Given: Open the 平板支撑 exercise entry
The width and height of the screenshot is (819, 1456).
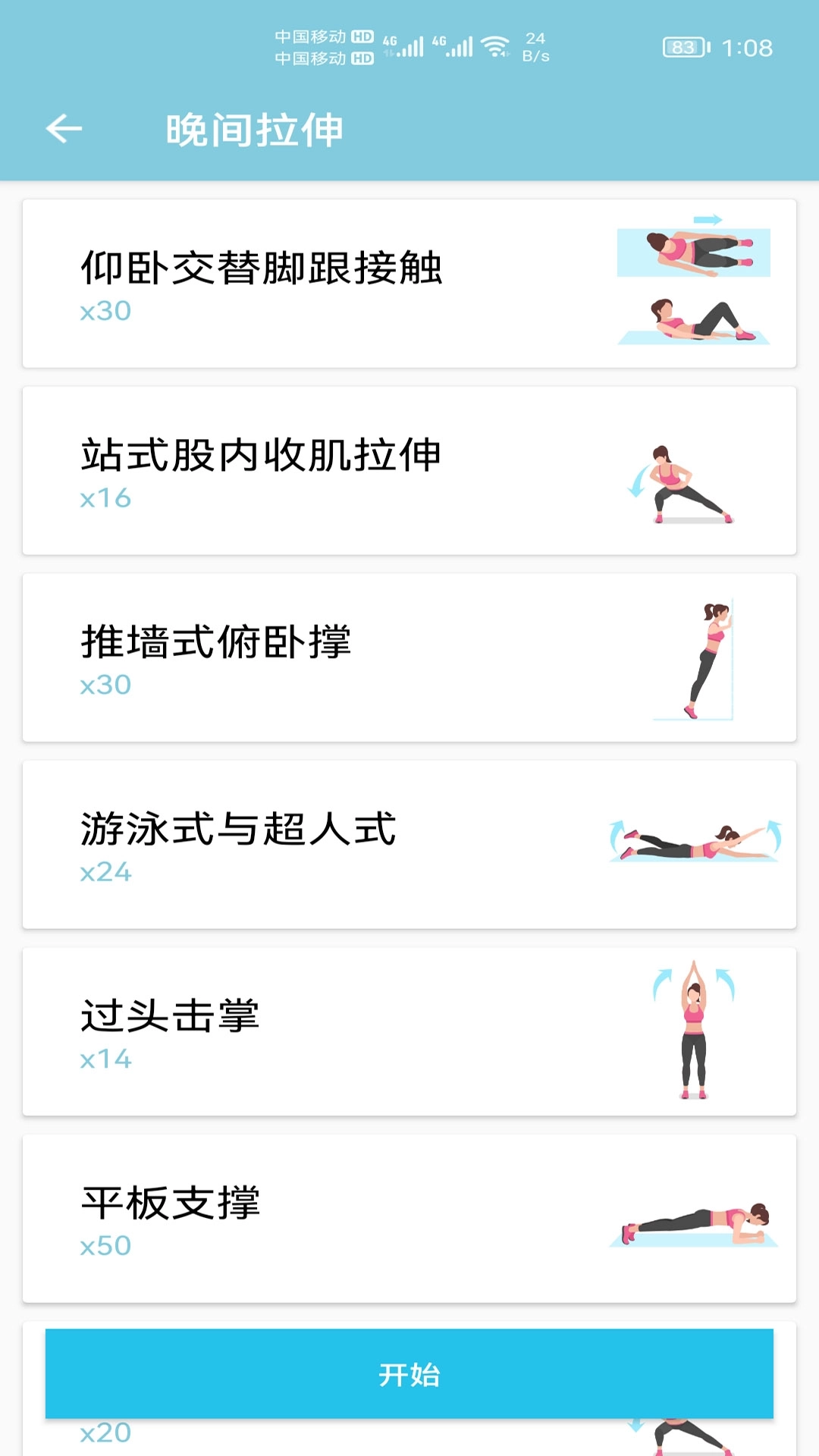Looking at the screenshot, I should 303,1210.
